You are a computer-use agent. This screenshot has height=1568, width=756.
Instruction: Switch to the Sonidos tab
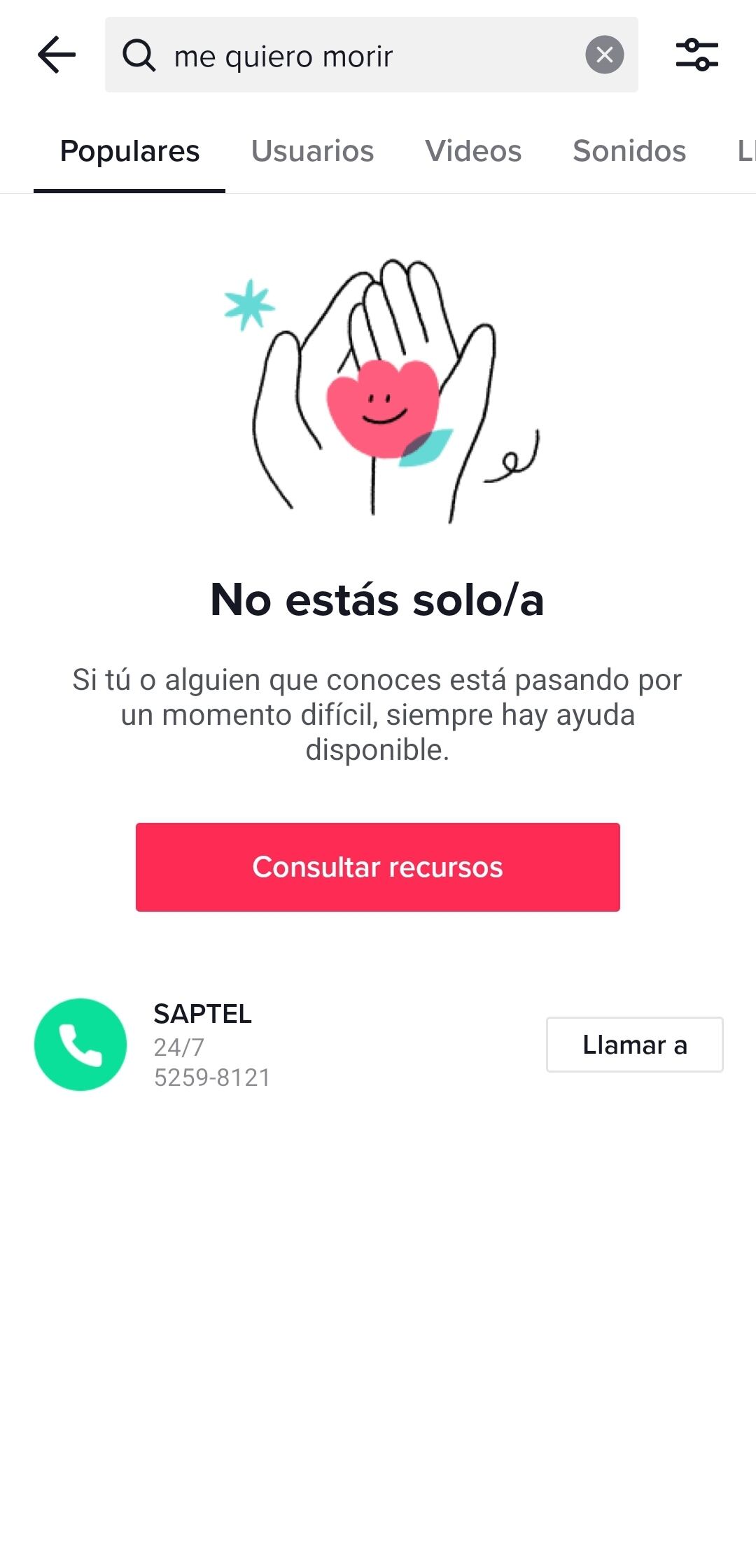(629, 151)
